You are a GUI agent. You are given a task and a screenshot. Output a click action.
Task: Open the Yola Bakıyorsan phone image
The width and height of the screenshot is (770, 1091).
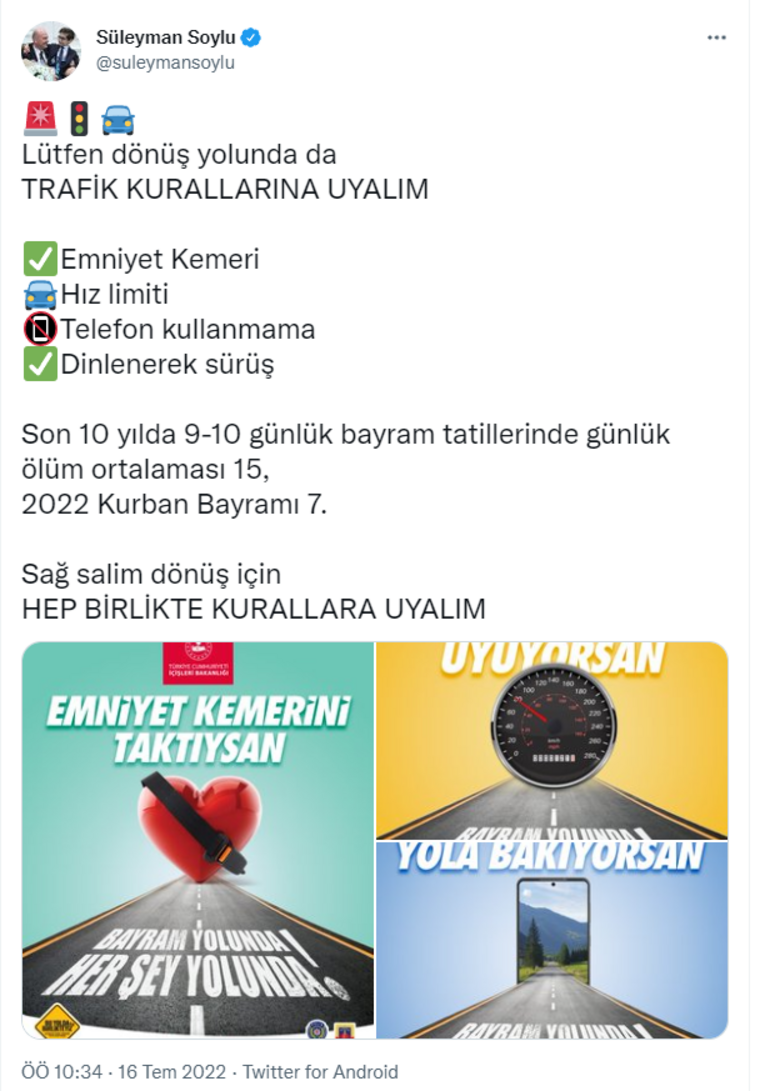pyautogui.click(x=552, y=940)
